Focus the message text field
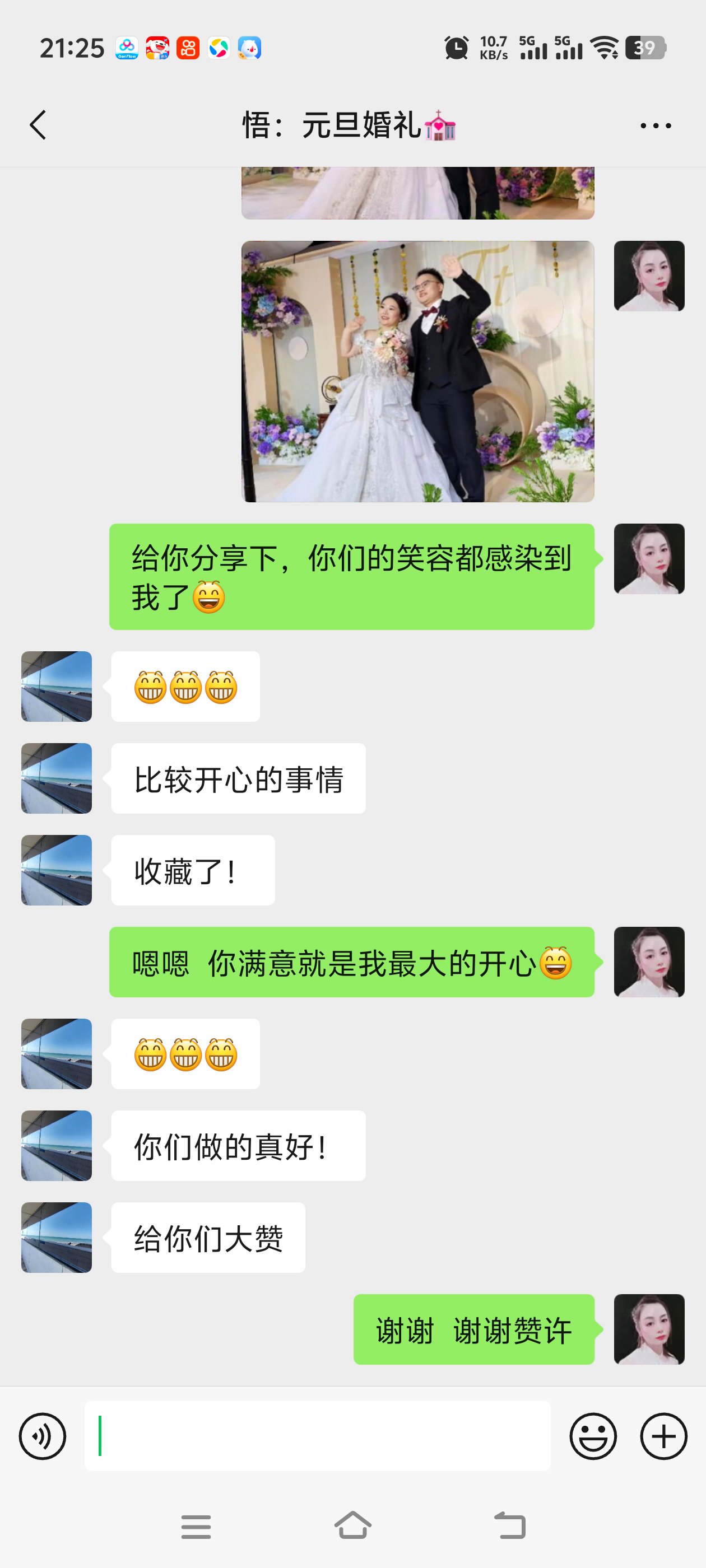This screenshot has width=706, height=1568. point(317,1436)
